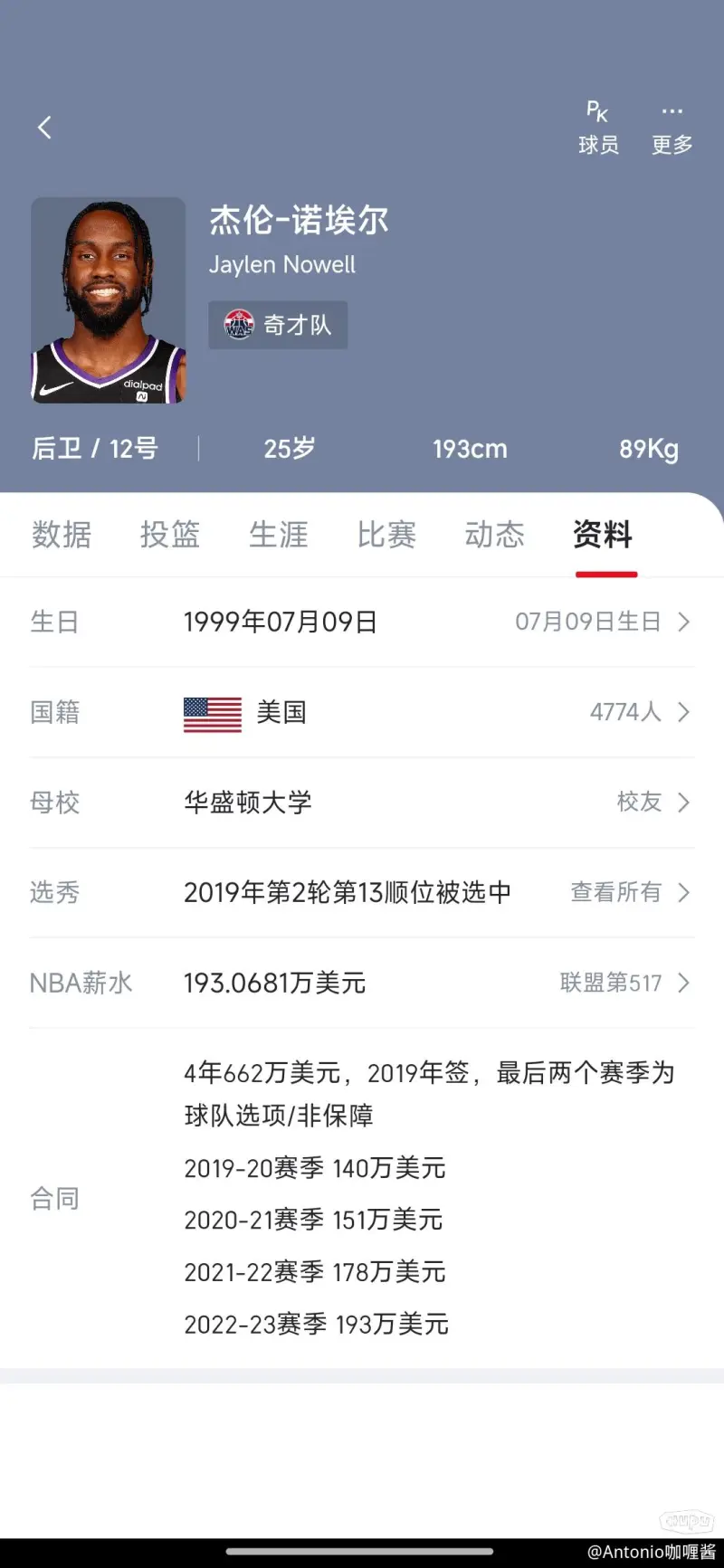
Task: Tap the 联盟第517 salary ranking link
Action: [x=612, y=983]
